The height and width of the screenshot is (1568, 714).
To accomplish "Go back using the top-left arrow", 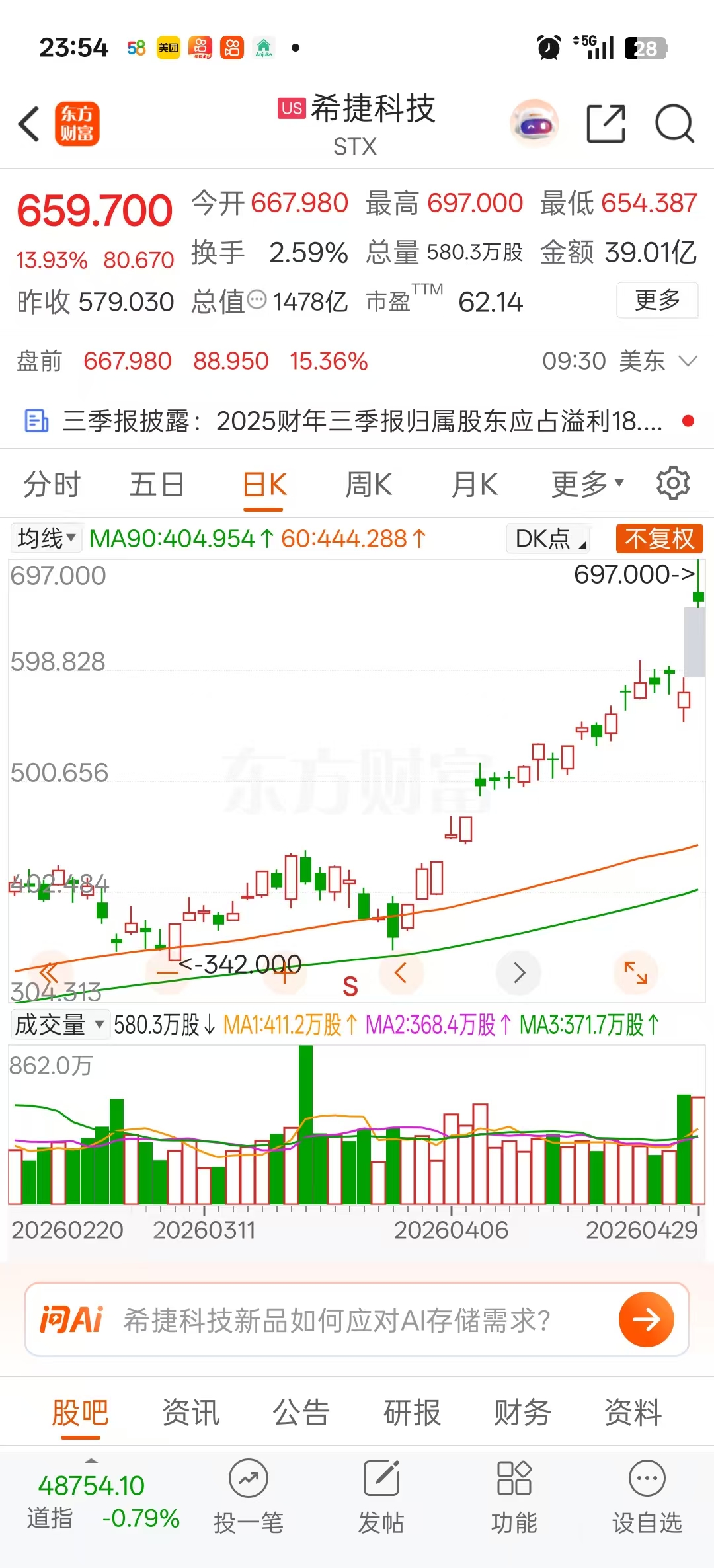I will click(29, 124).
